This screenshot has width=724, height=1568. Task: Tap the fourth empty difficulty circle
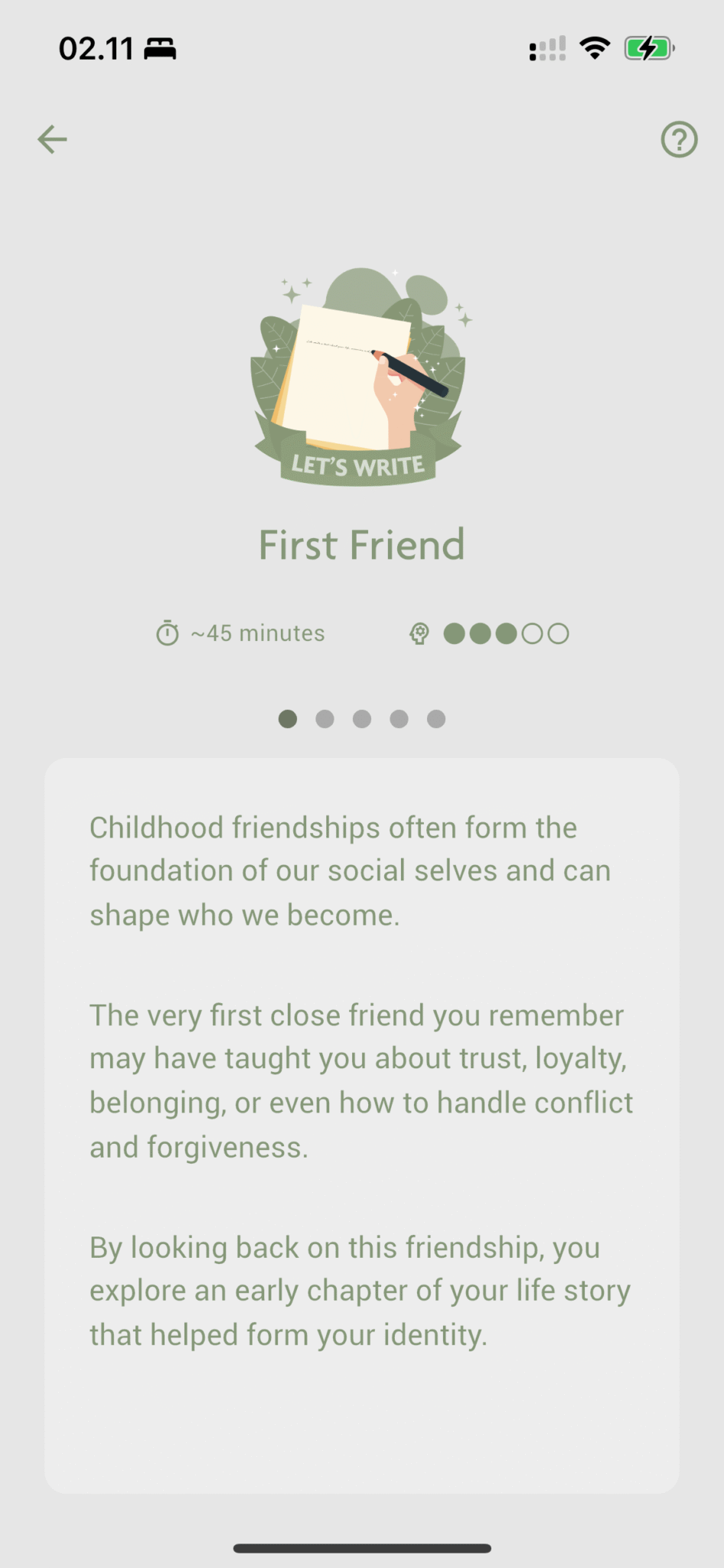tap(532, 633)
